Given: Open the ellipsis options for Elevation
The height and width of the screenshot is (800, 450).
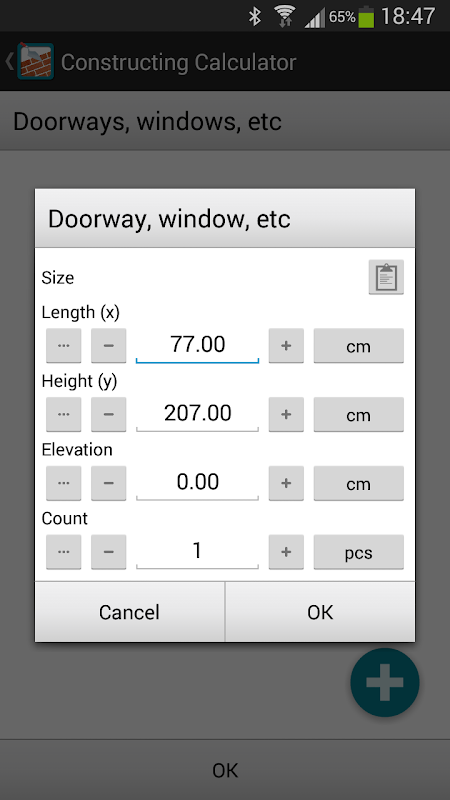Looking at the screenshot, I should coord(64,483).
